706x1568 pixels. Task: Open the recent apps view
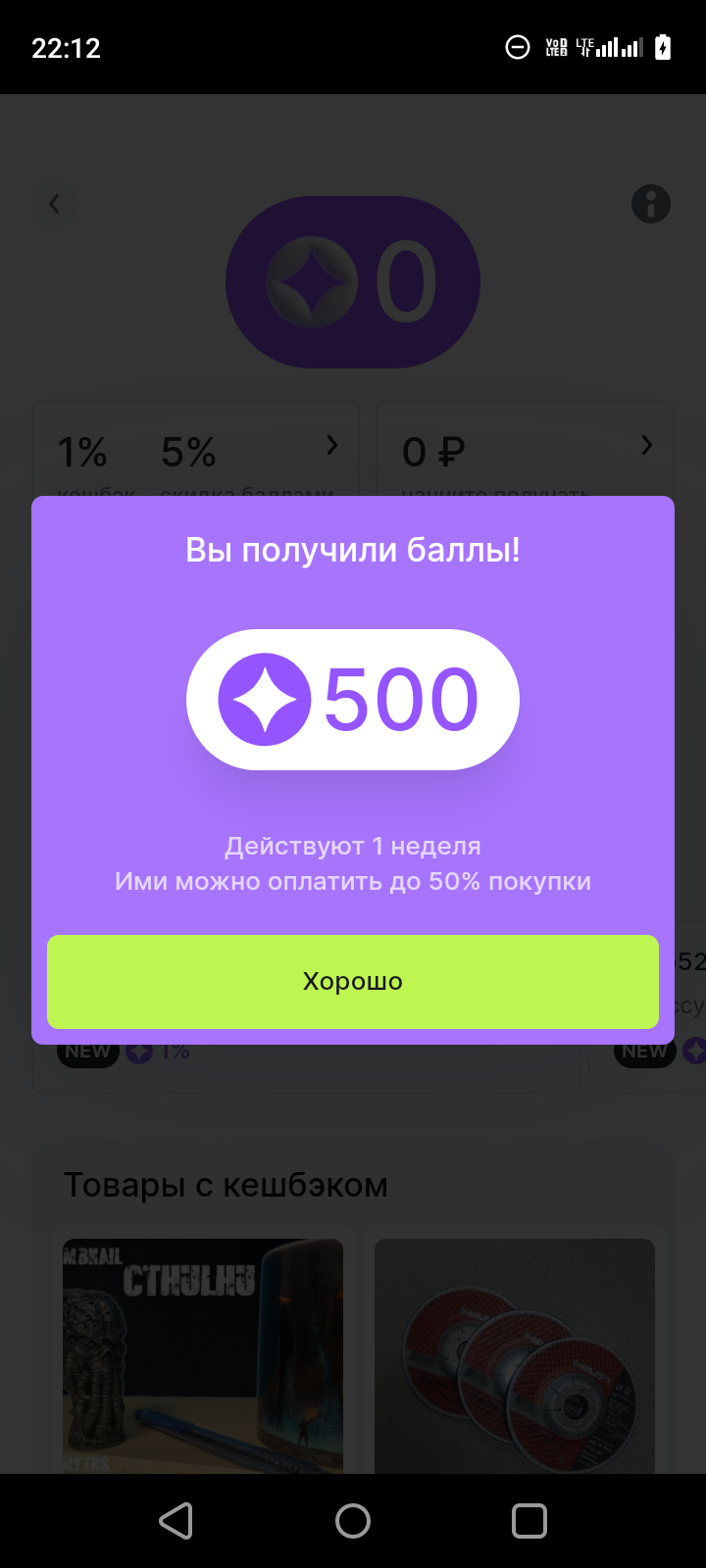point(529,1521)
